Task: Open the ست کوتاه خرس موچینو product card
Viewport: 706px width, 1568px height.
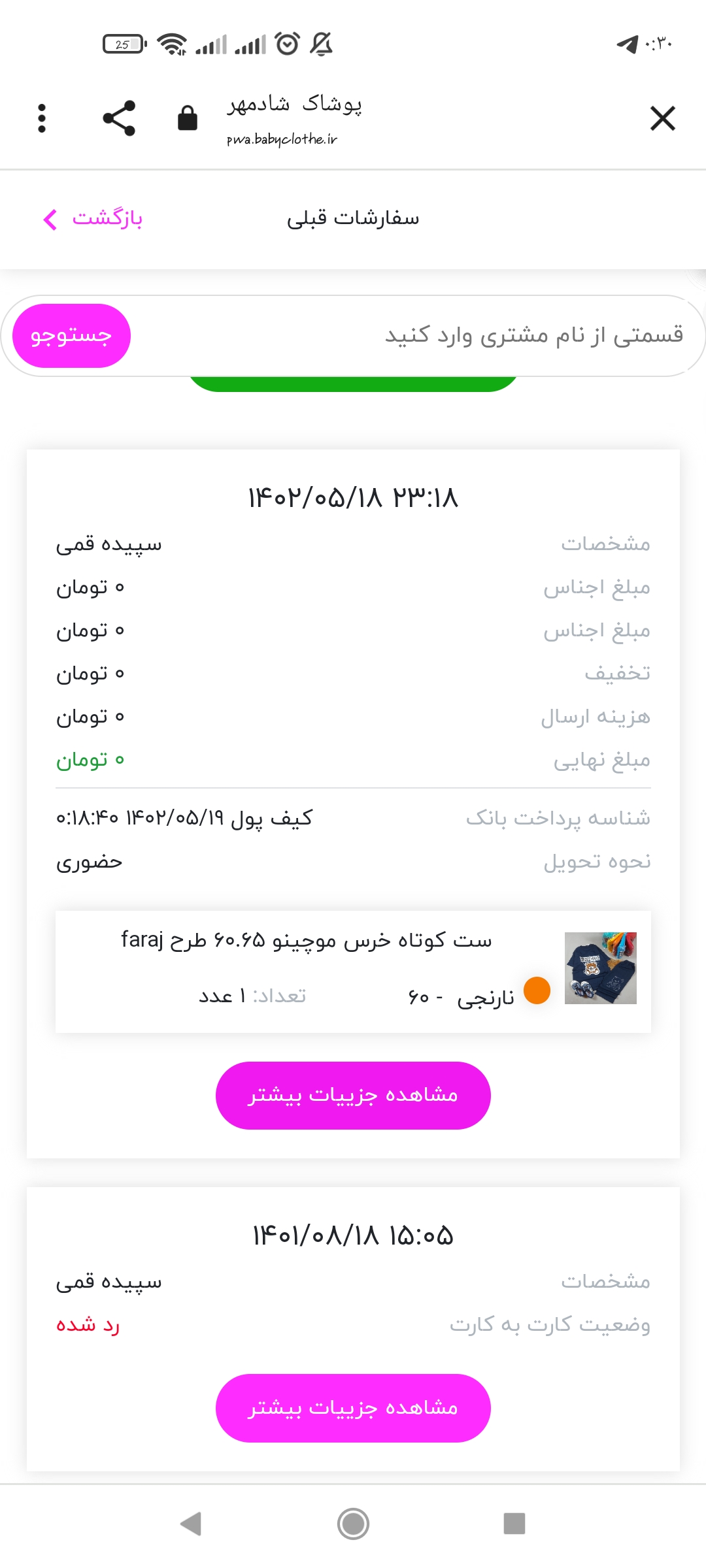Action: coord(353,972)
